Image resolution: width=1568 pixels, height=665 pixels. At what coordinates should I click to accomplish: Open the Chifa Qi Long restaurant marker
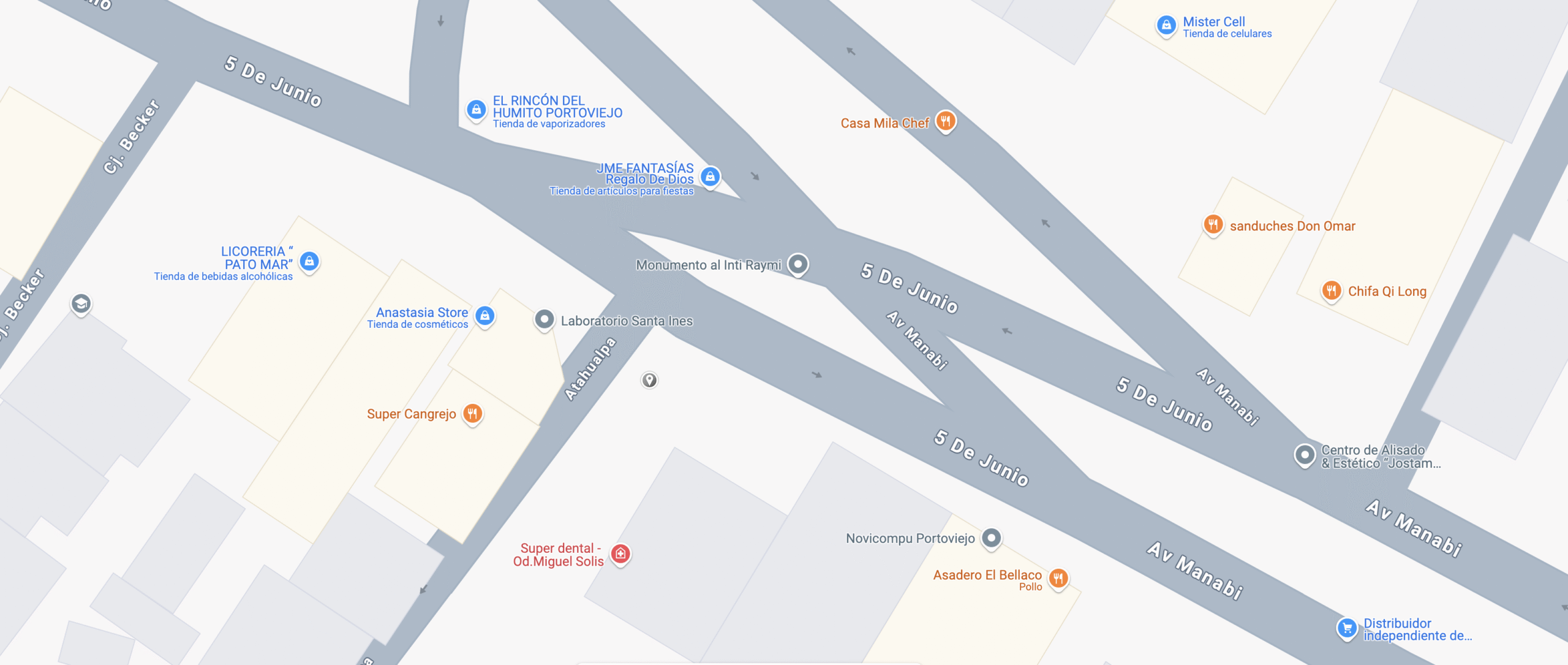point(1331,290)
